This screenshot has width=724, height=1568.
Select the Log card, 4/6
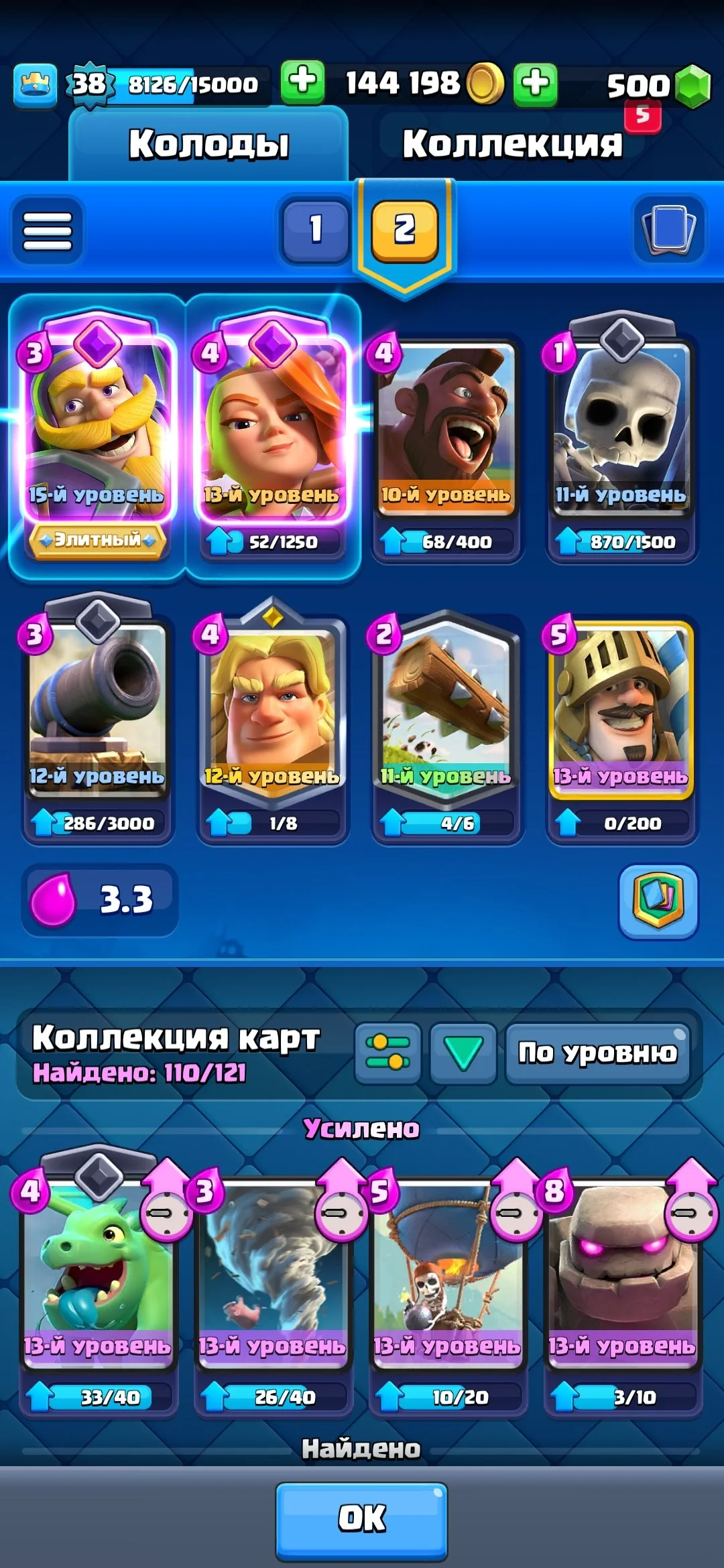click(446, 710)
